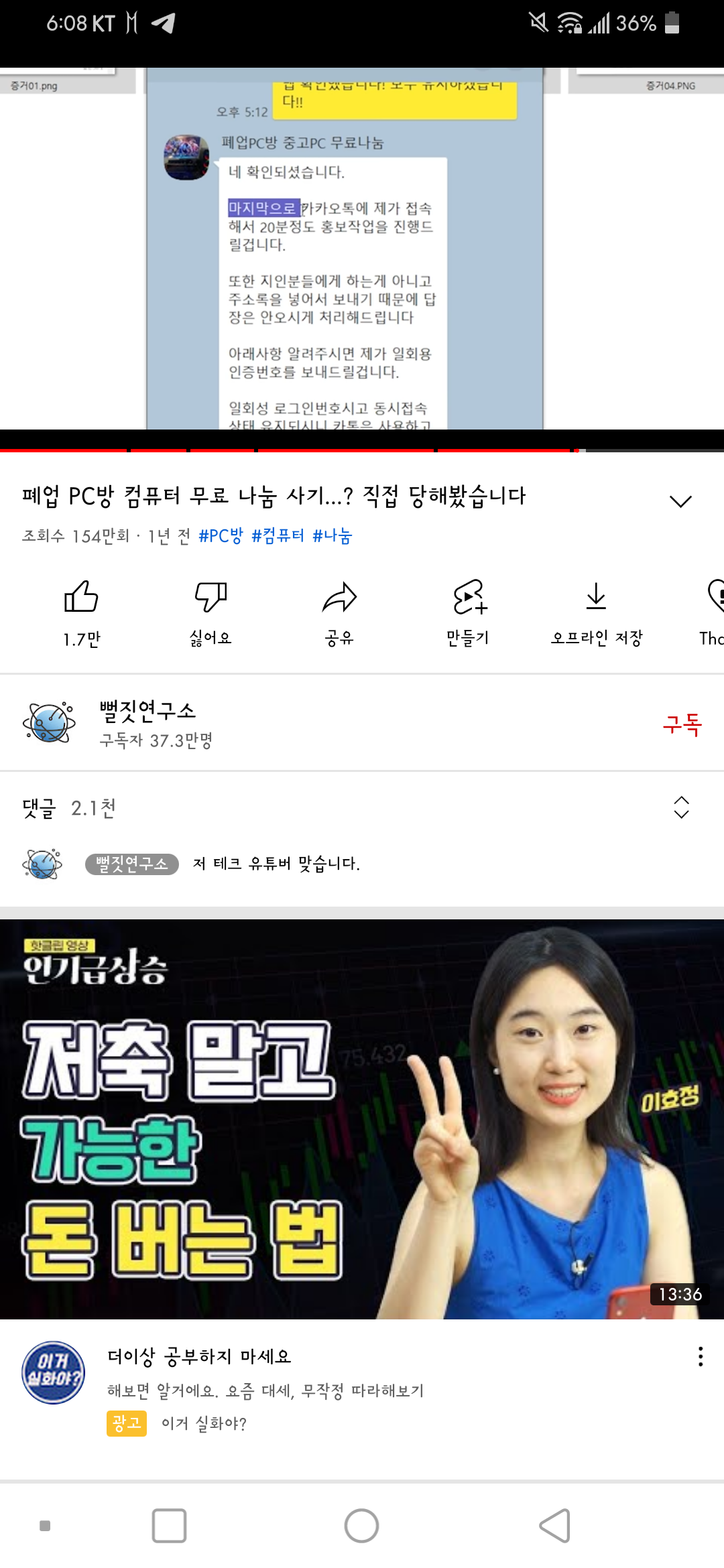The width and height of the screenshot is (724, 1568).
Task: Open the #나눔 hashtag
Action: (332, 536)
